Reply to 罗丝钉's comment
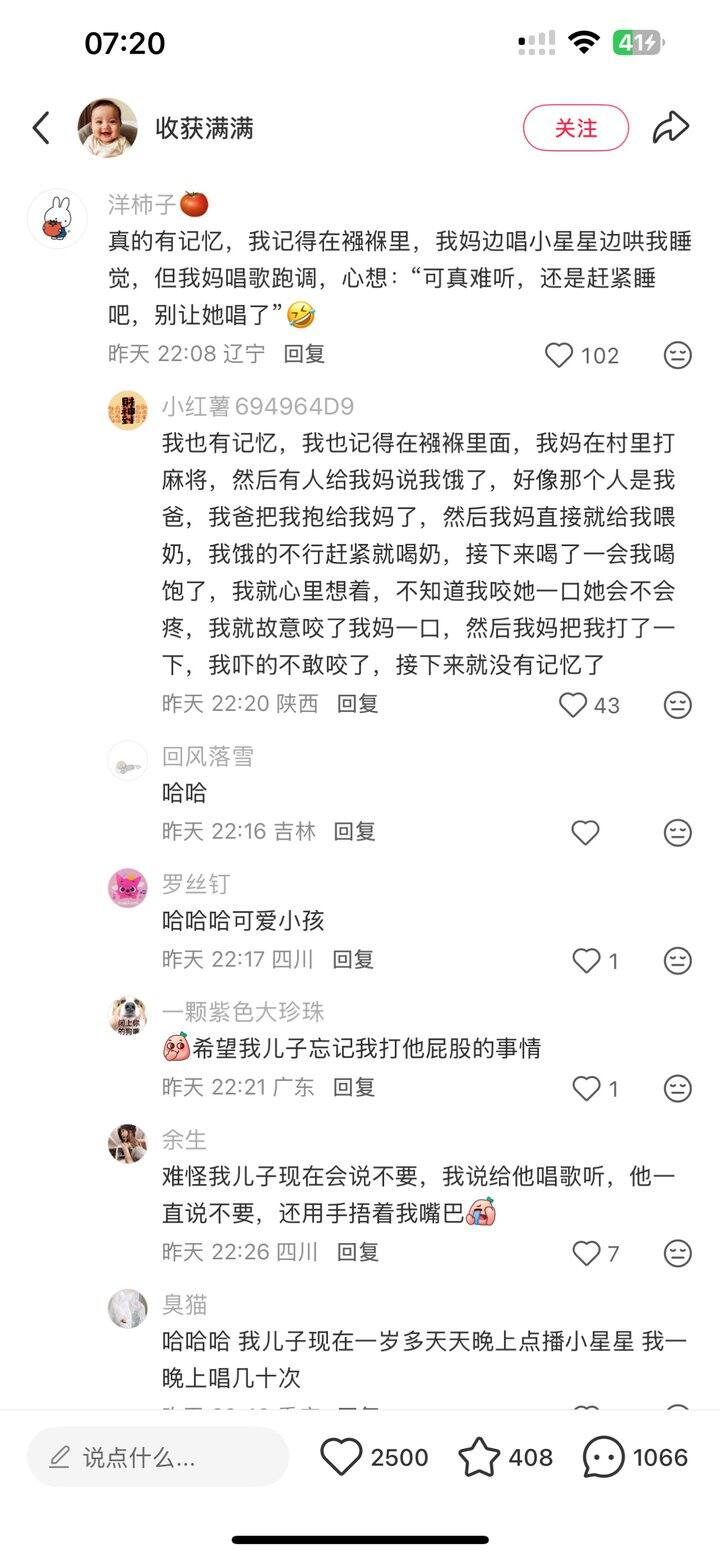The height and width of the screenshot is (1558, 720). point(353,960)
